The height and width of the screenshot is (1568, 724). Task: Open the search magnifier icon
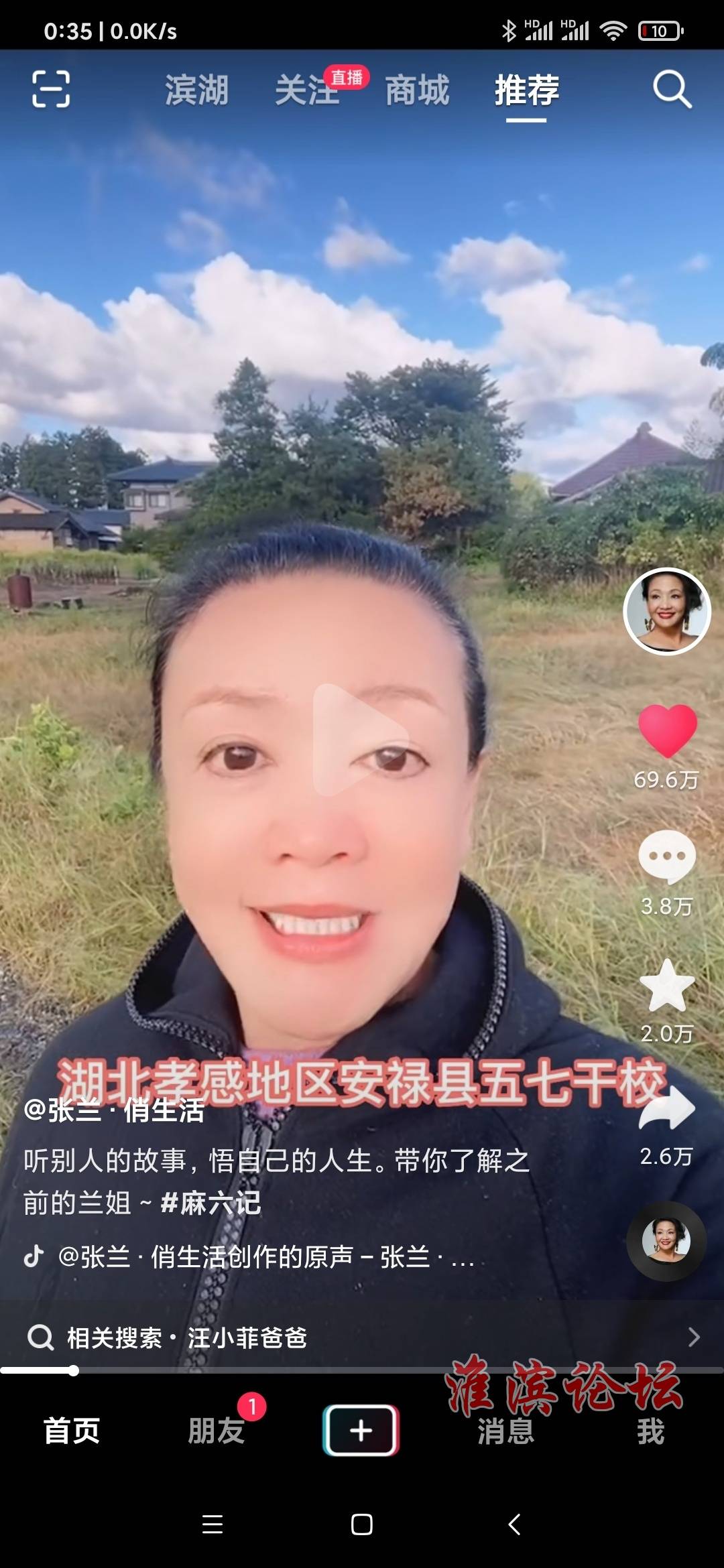pos(672,89)
